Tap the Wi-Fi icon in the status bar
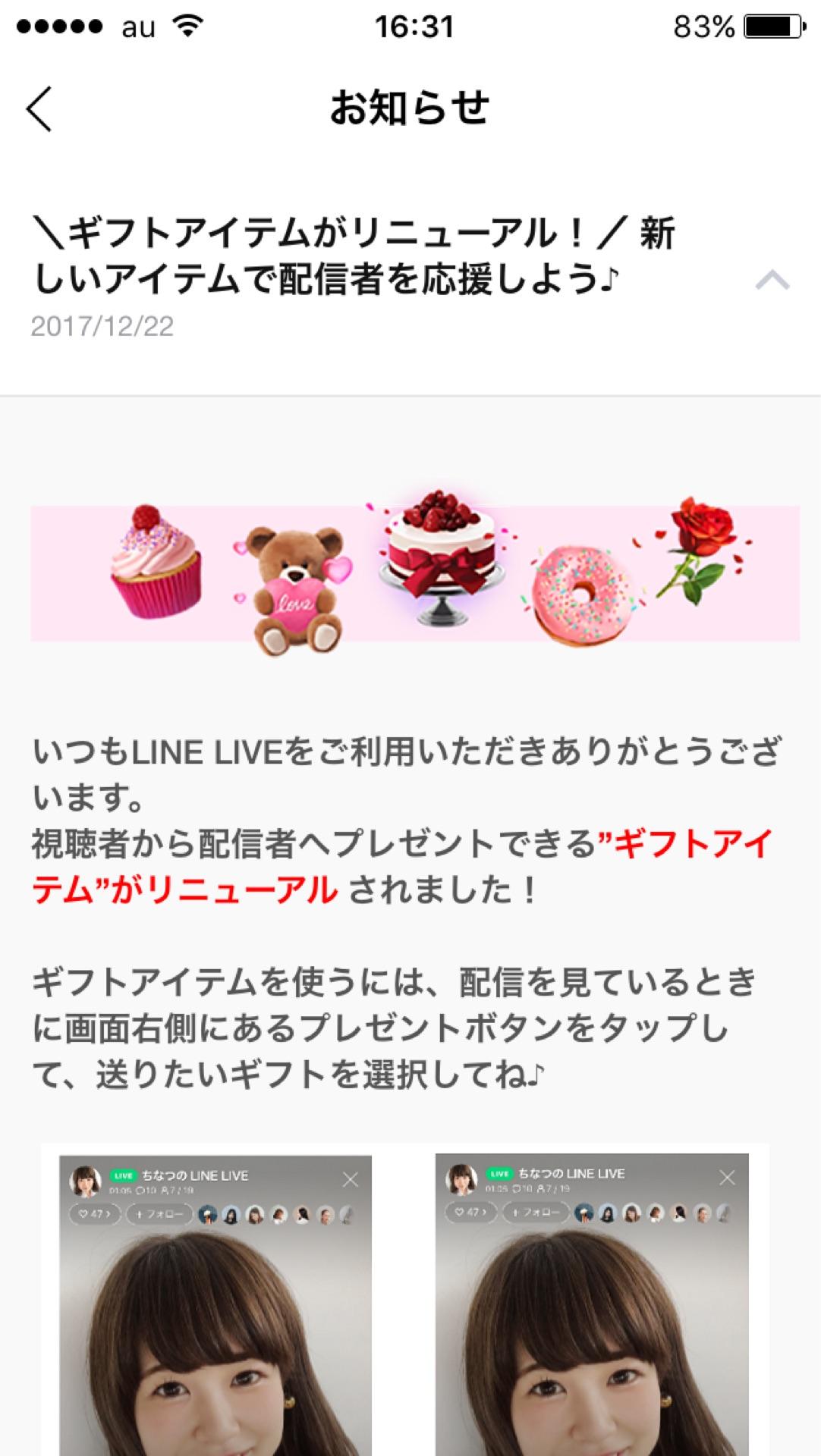 point(189,25)
